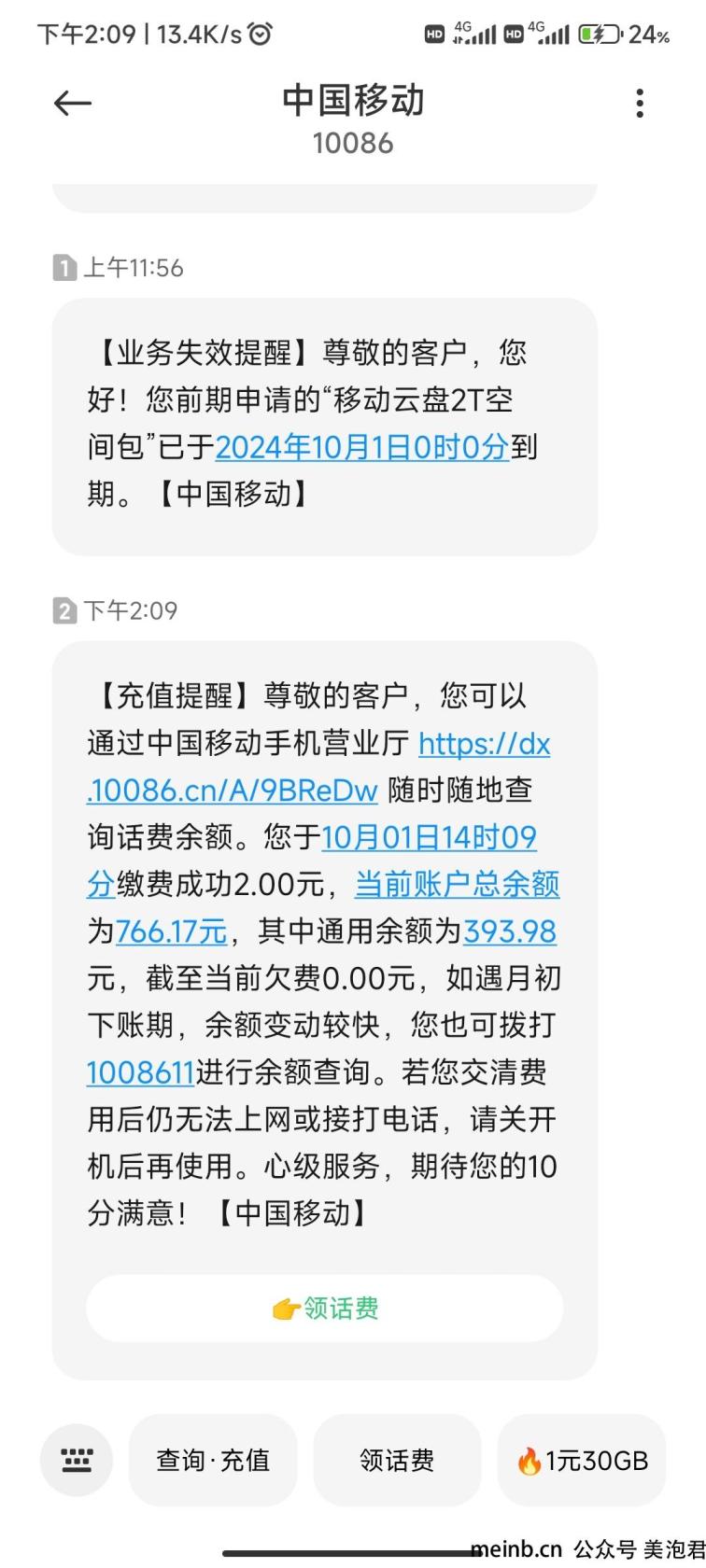Tap the 393.98 balance link

point(510,931)
